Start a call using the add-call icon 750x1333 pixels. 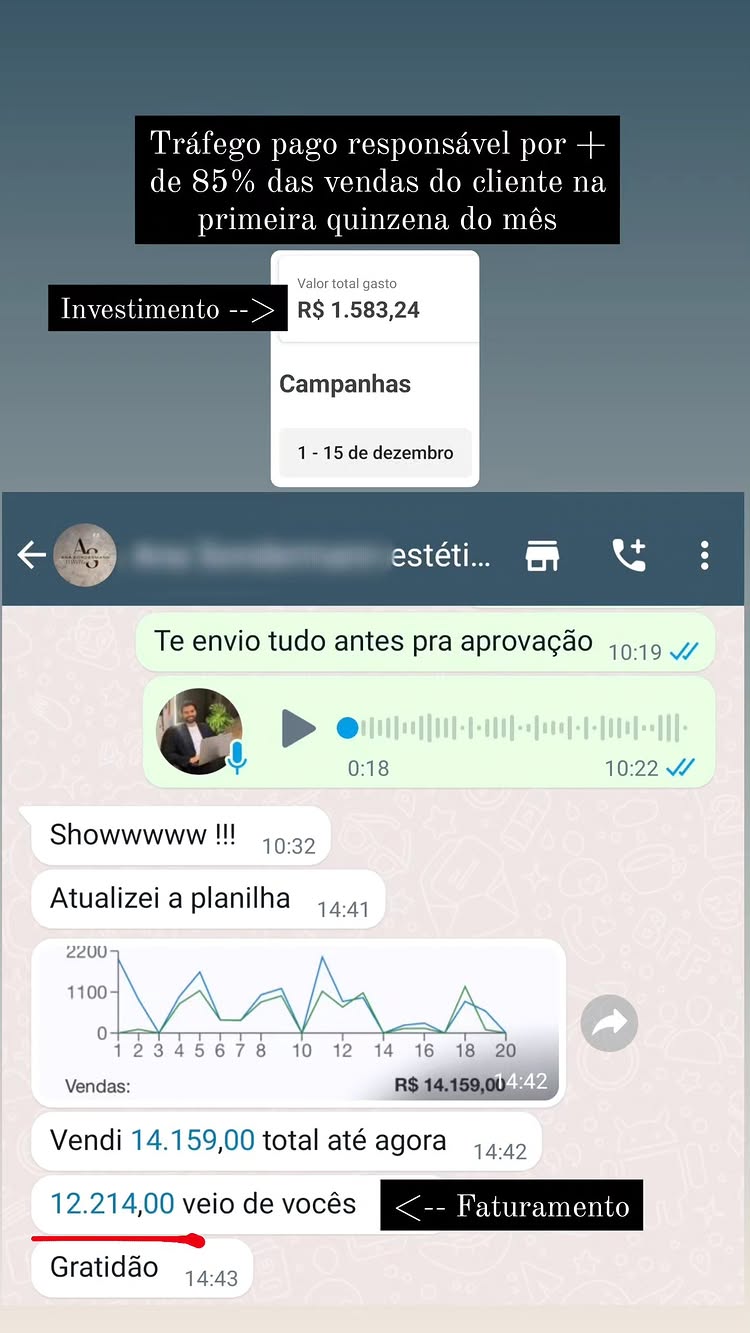(629, 555)
